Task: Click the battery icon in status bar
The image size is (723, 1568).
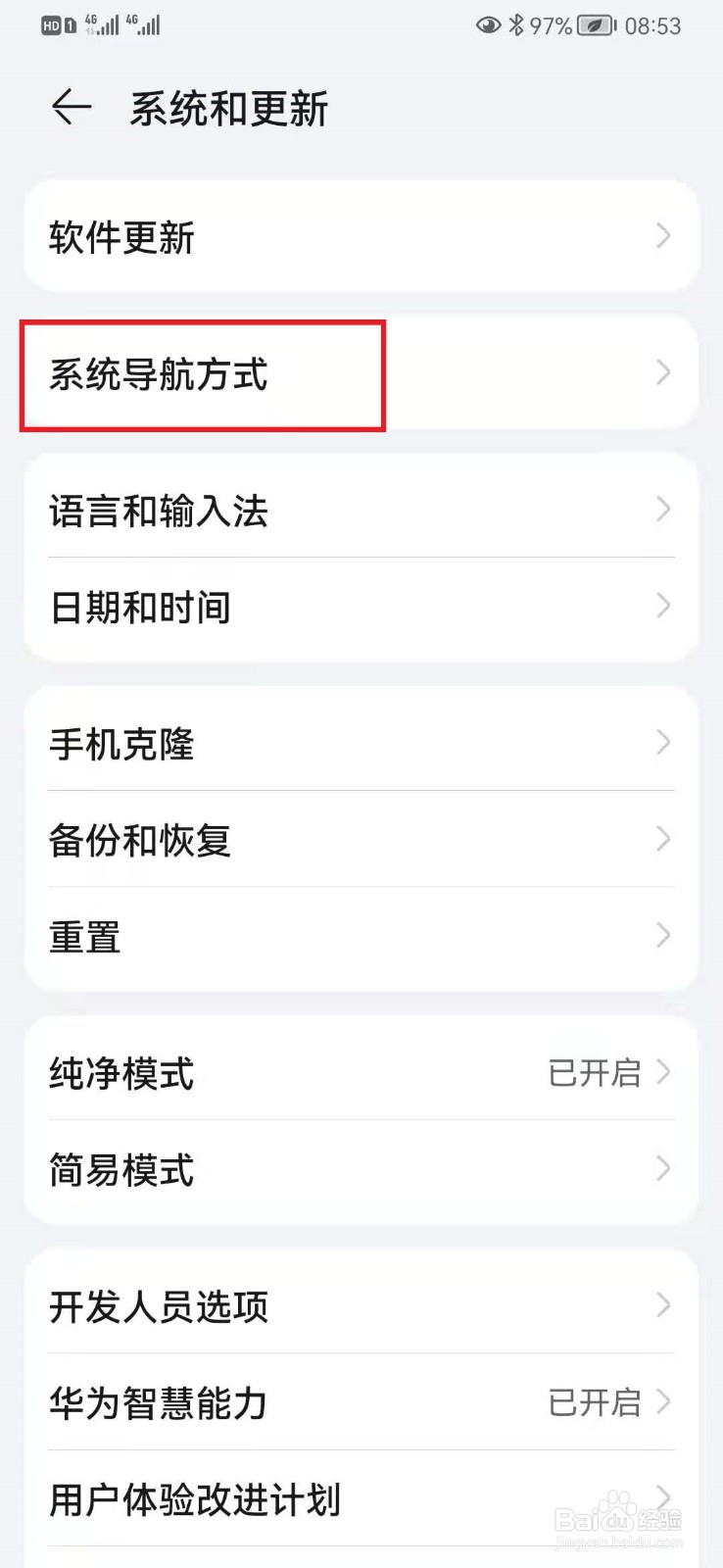Action: point(595,26)
